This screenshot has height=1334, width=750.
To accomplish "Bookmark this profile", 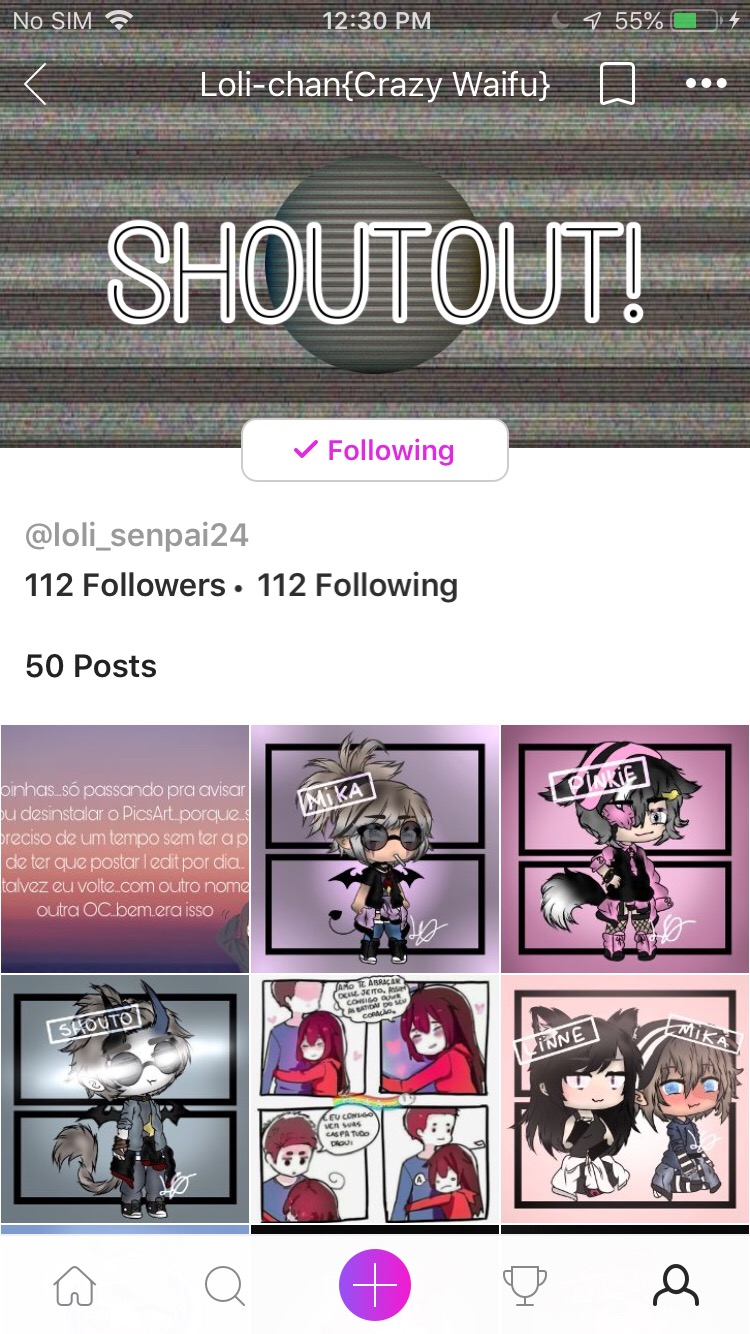I will click(617, 84).
